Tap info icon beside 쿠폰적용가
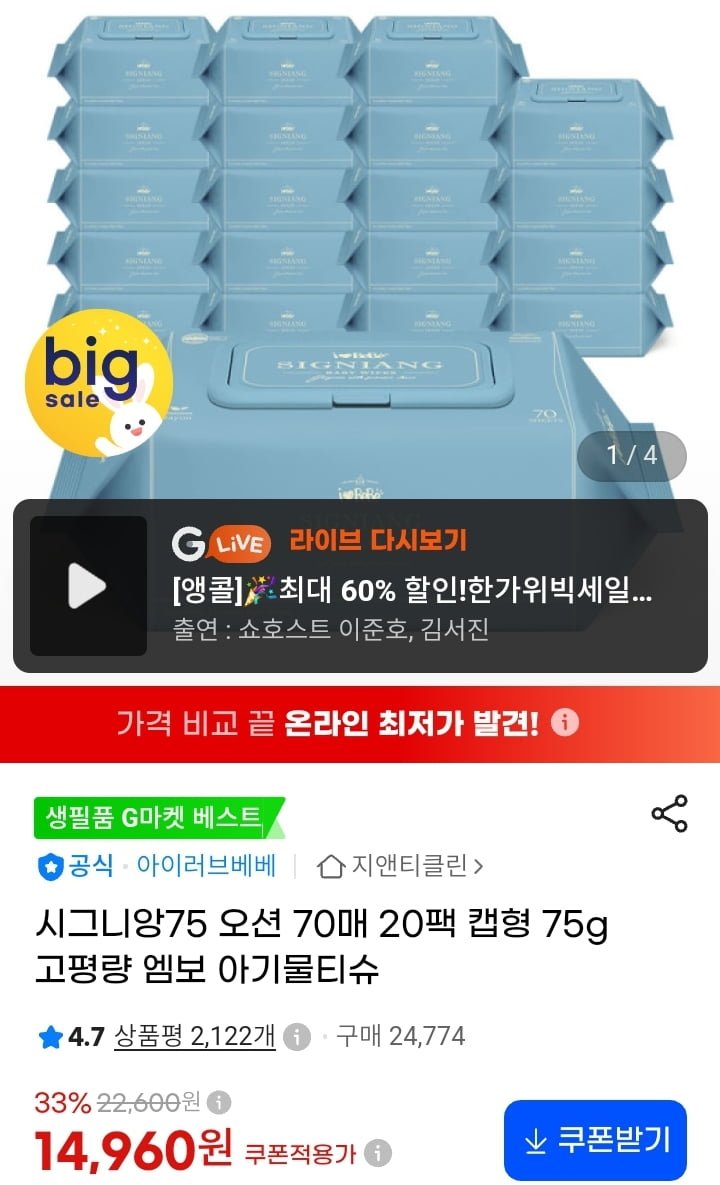 click(378, 1153)
